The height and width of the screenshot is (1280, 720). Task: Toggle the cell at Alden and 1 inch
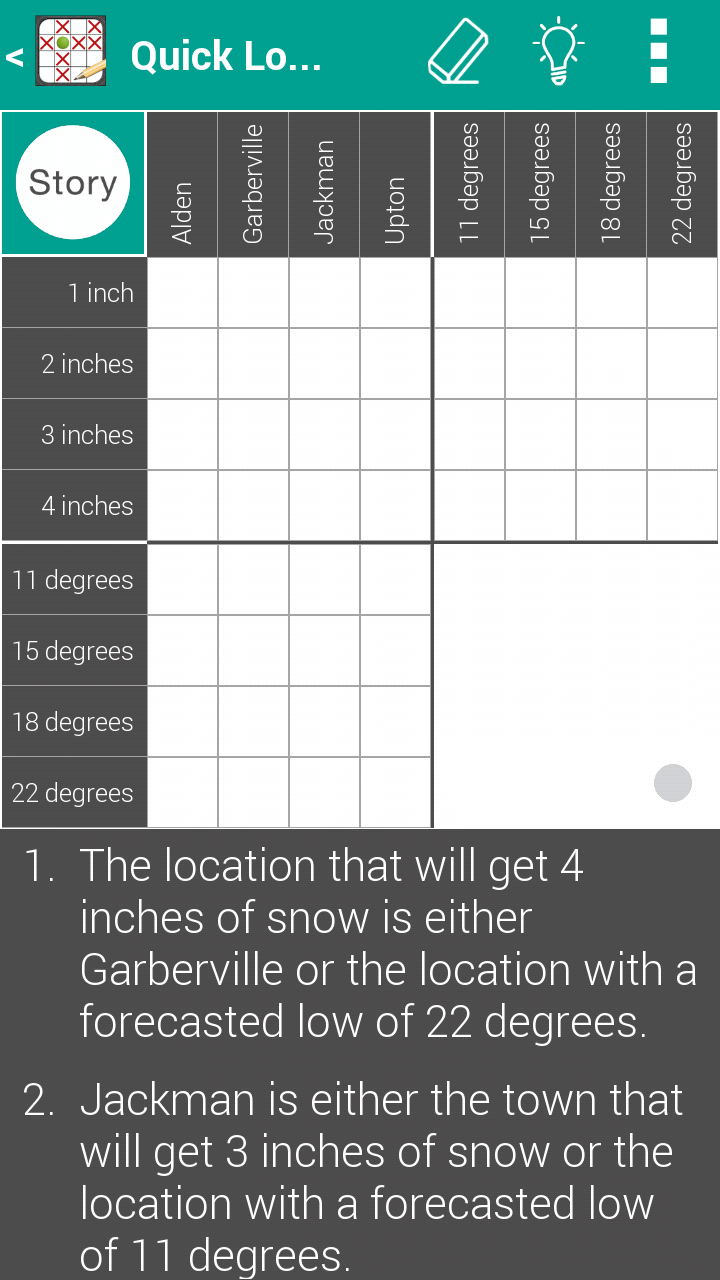pos(182,293)
